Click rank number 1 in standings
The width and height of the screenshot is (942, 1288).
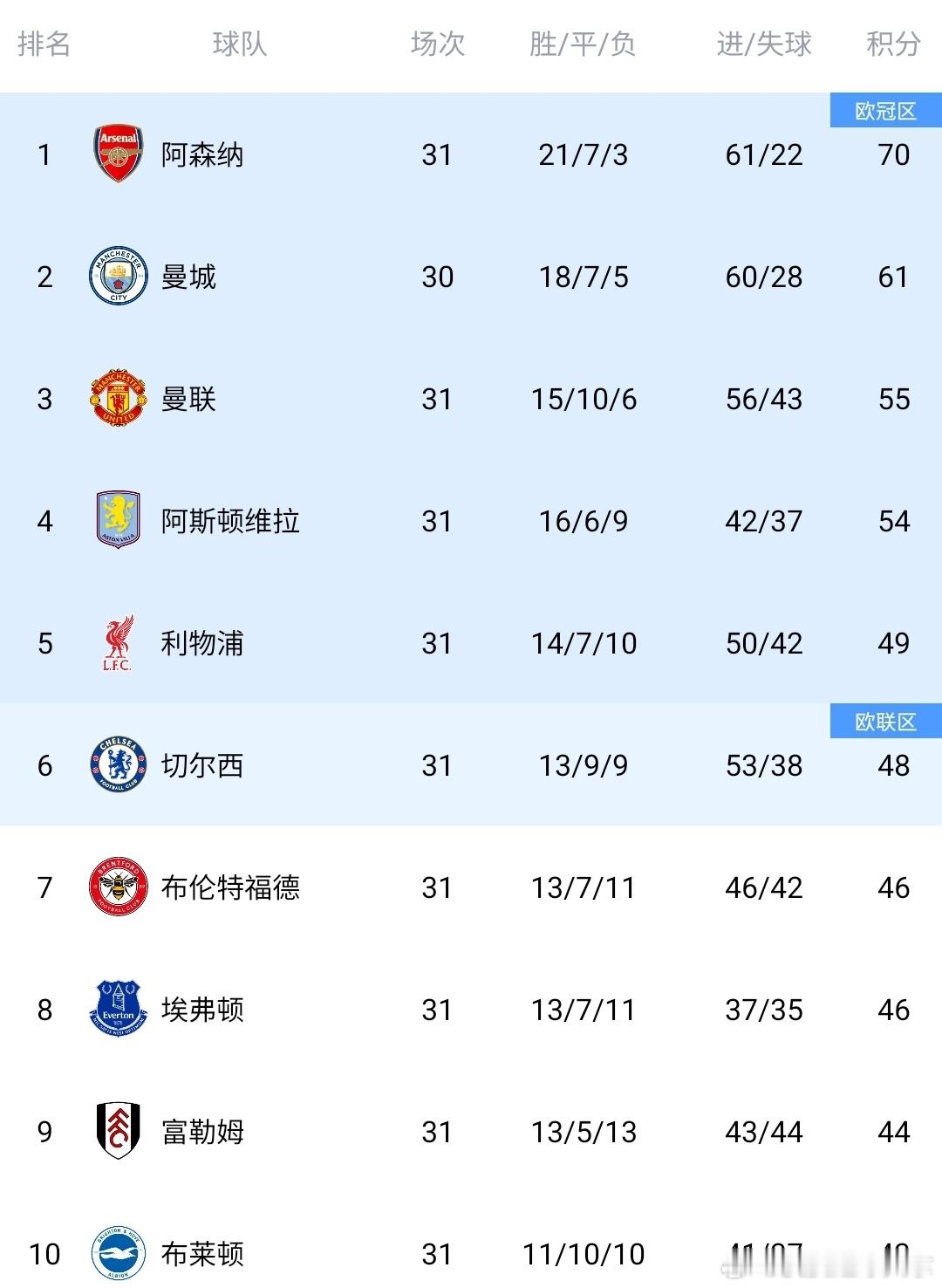tap(44, 154)
